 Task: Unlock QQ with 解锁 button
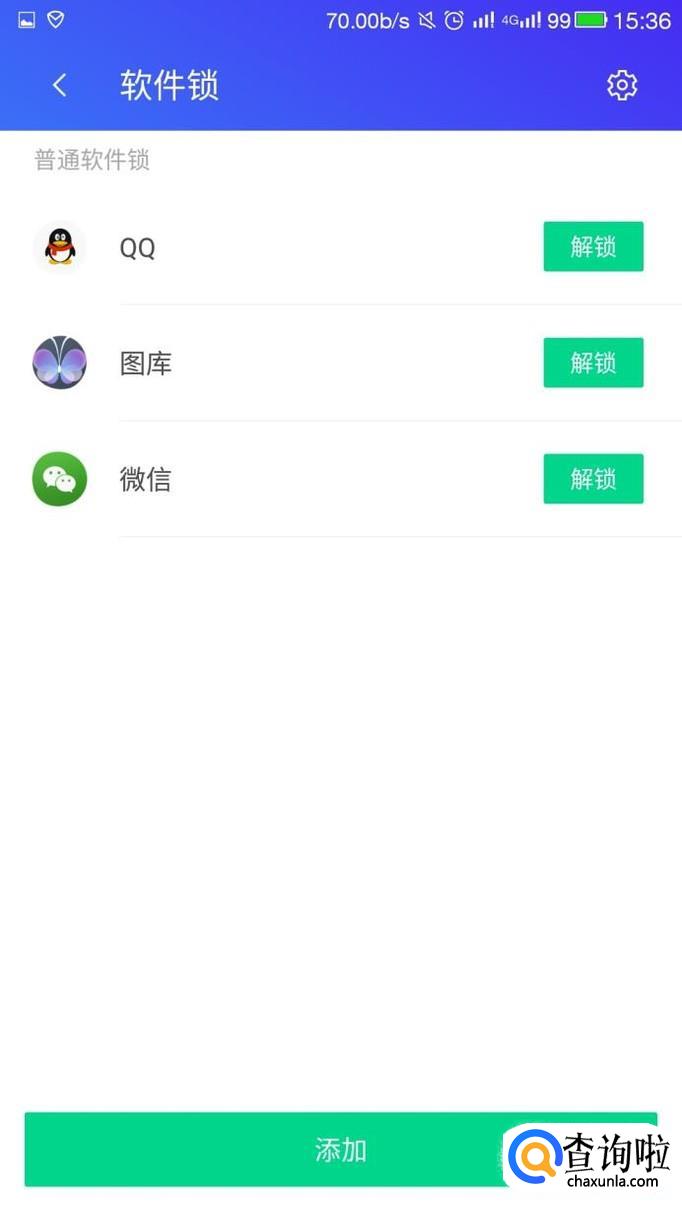tap(593, 247)
